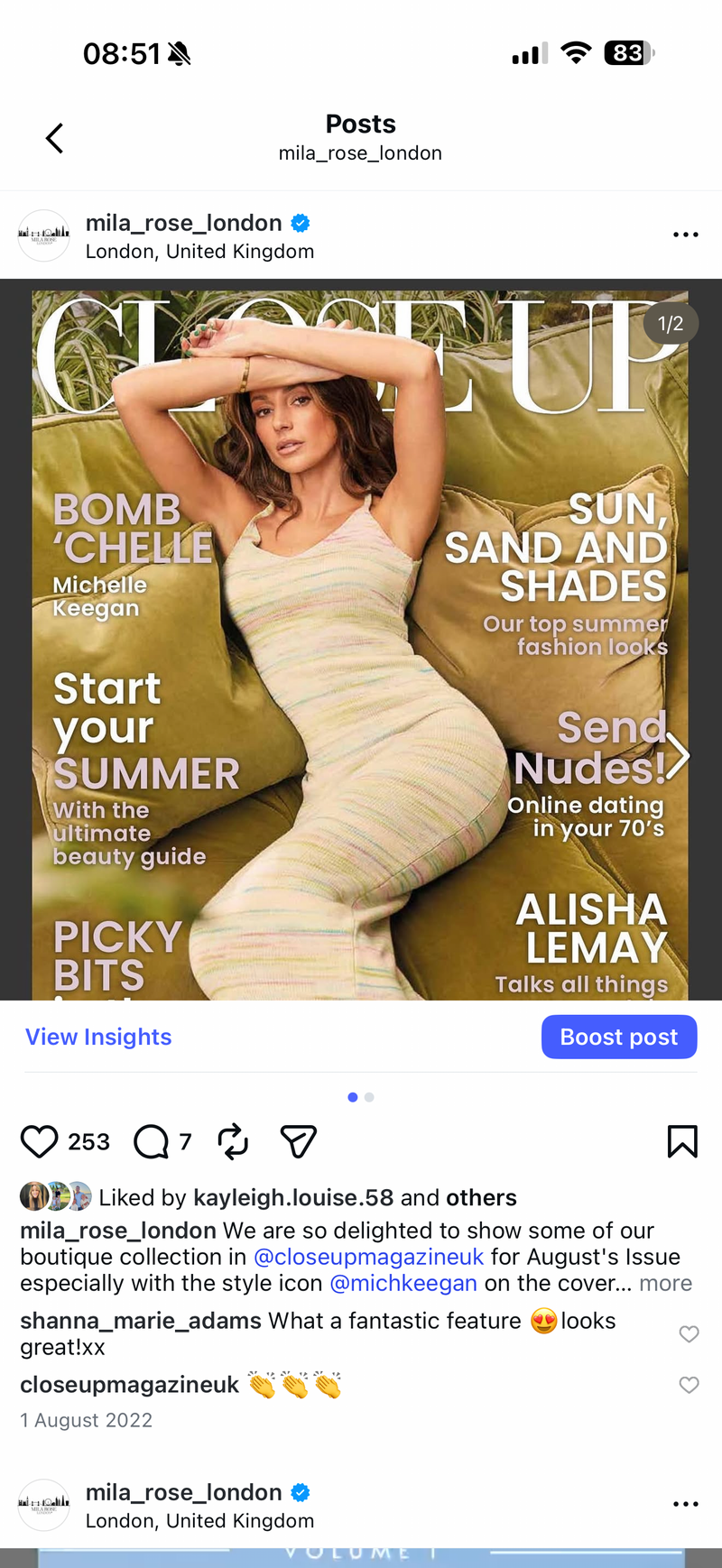View kayleigh.louise.58's profile from likes

293,1197
